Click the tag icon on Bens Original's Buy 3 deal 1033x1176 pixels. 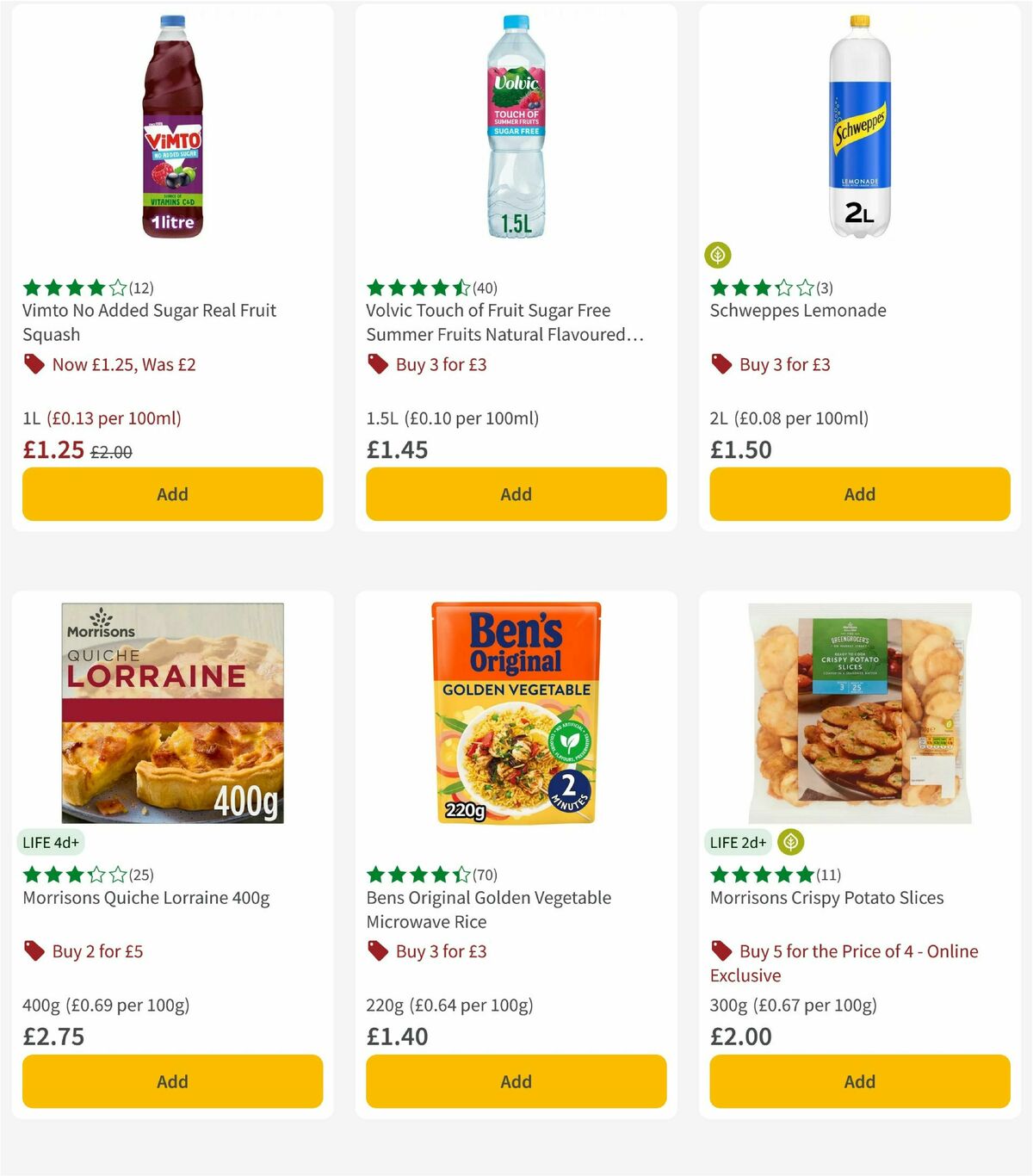tap(378, 952)
